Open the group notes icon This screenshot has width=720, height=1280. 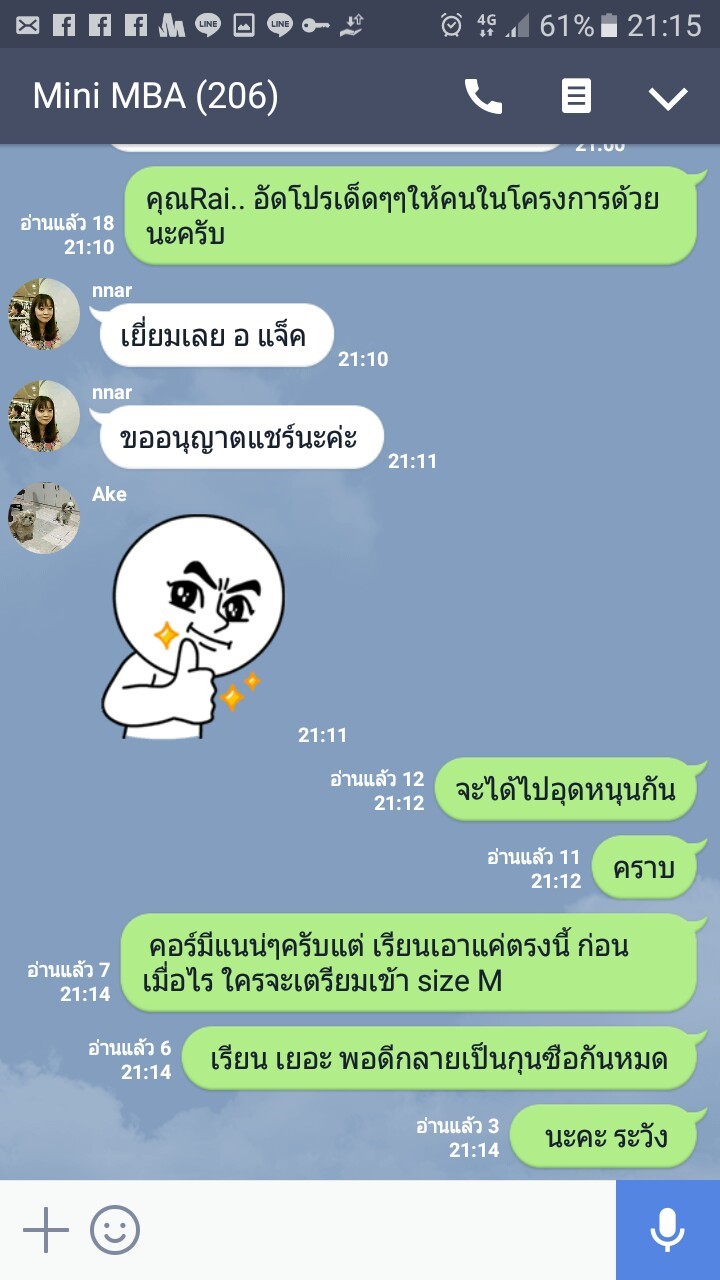[x=576, y=96]
